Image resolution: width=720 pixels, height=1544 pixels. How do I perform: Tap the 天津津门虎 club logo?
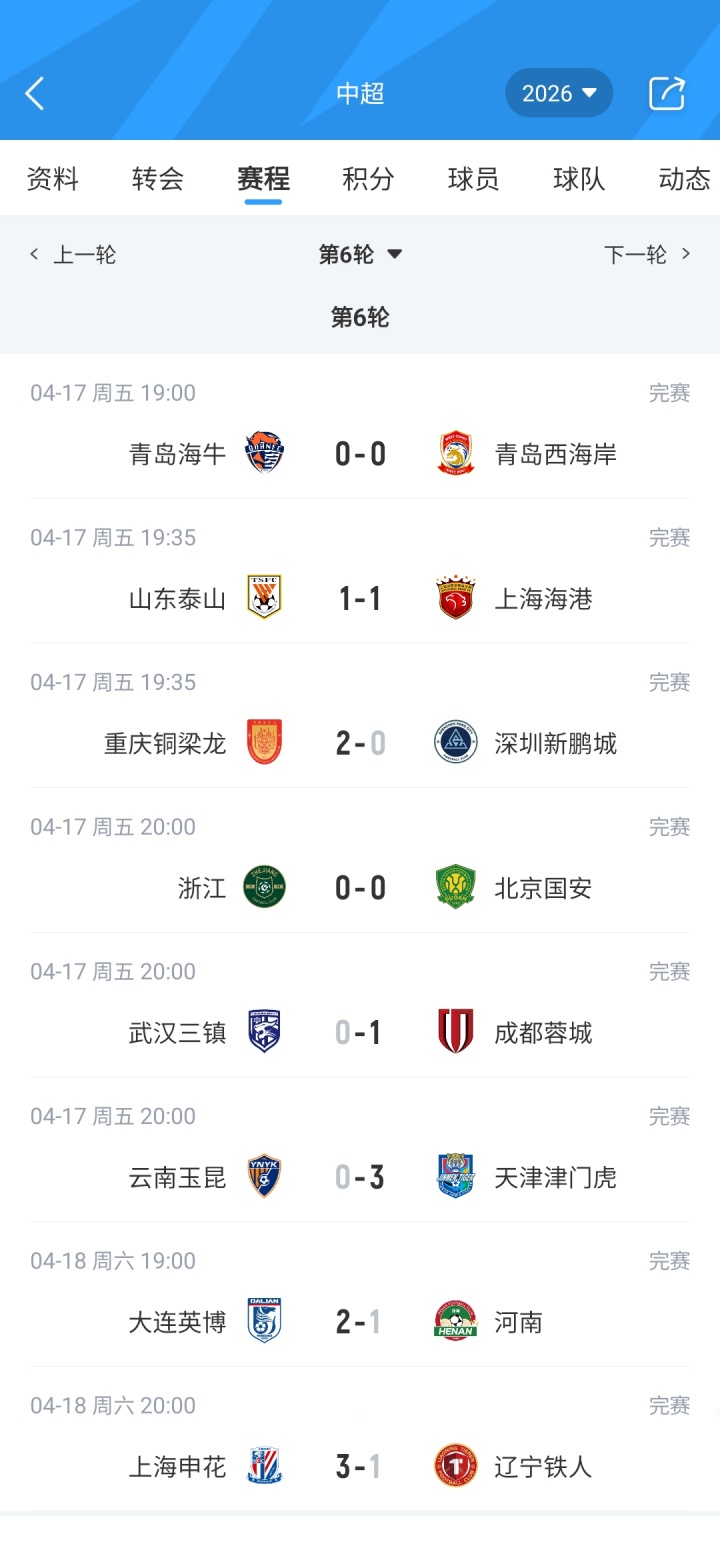click(455, 1177)
